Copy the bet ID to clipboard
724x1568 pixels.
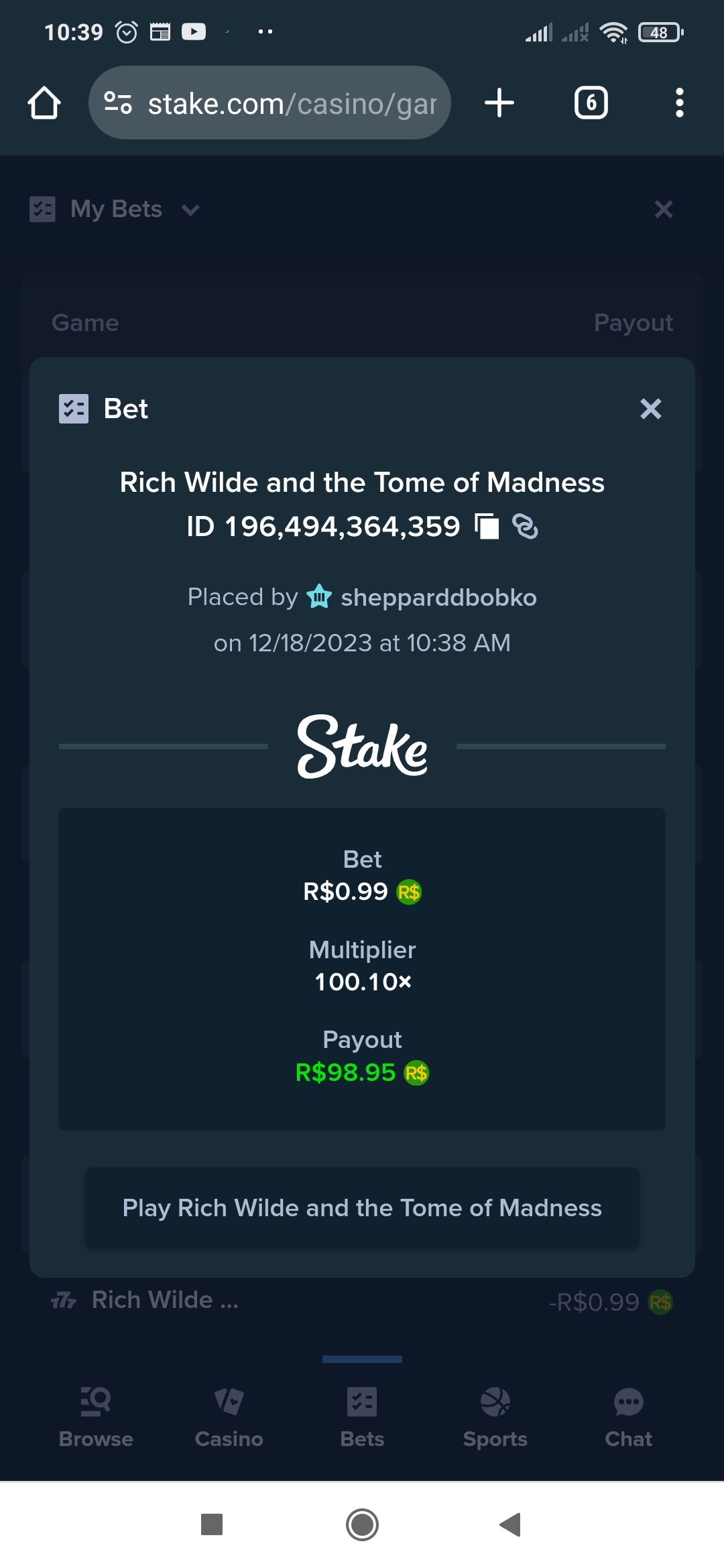click(x=487, y=527)
